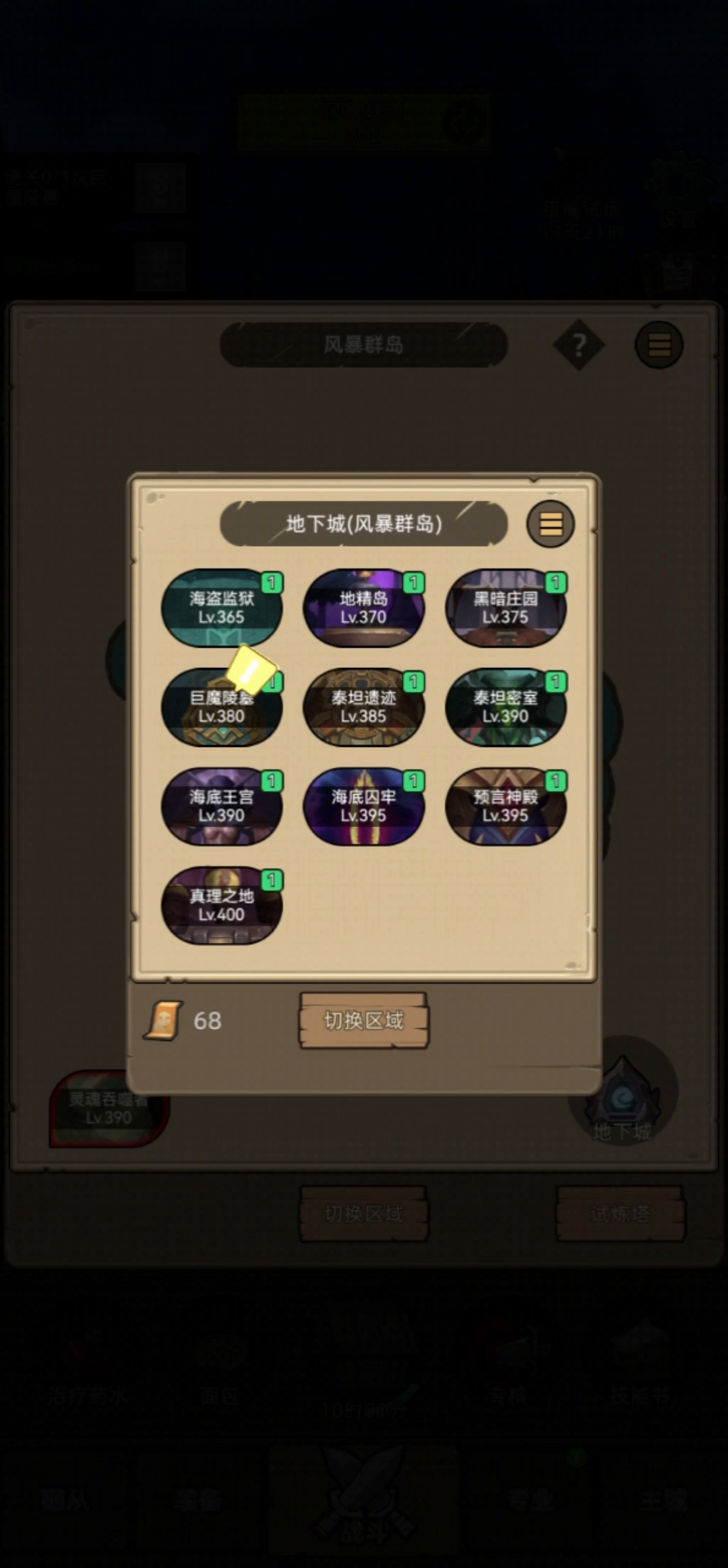The height and width of the screenshot is (1568, 728).
Task: Open the 预言神殿 Lv.395 dungeon
Action: 506,806
